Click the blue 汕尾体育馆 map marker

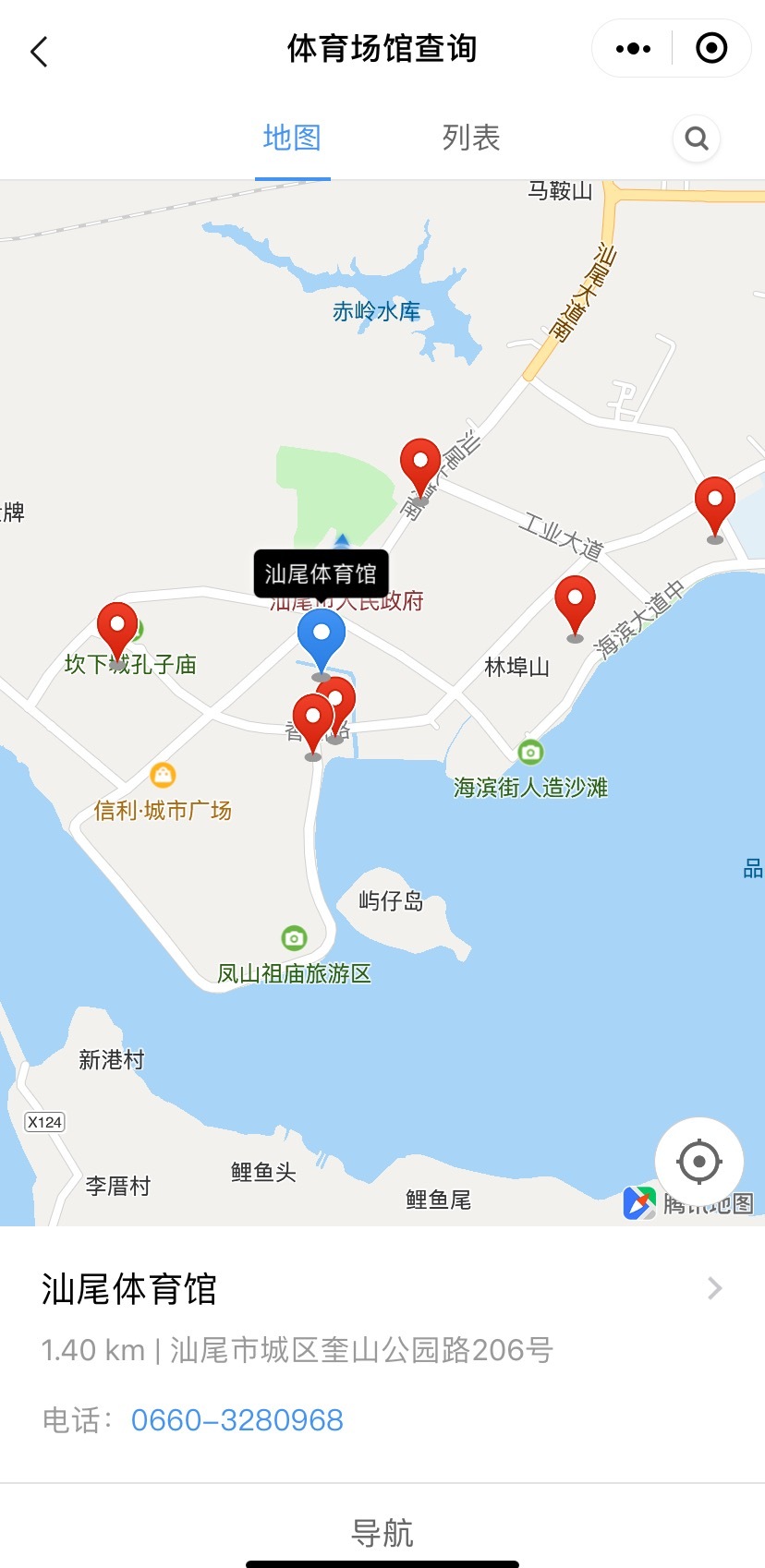point(322,637)
